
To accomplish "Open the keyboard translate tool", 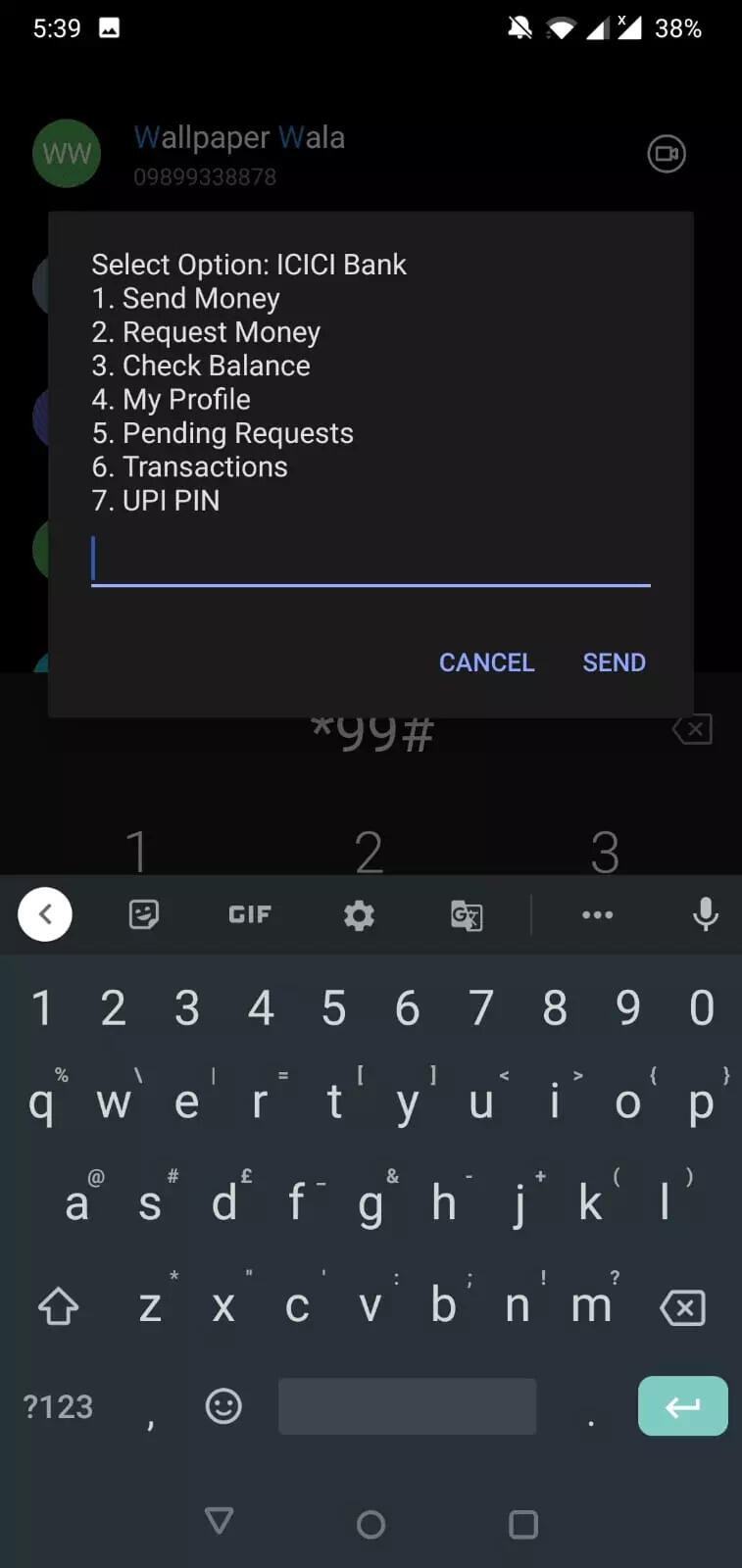I will tap(467, 916).
